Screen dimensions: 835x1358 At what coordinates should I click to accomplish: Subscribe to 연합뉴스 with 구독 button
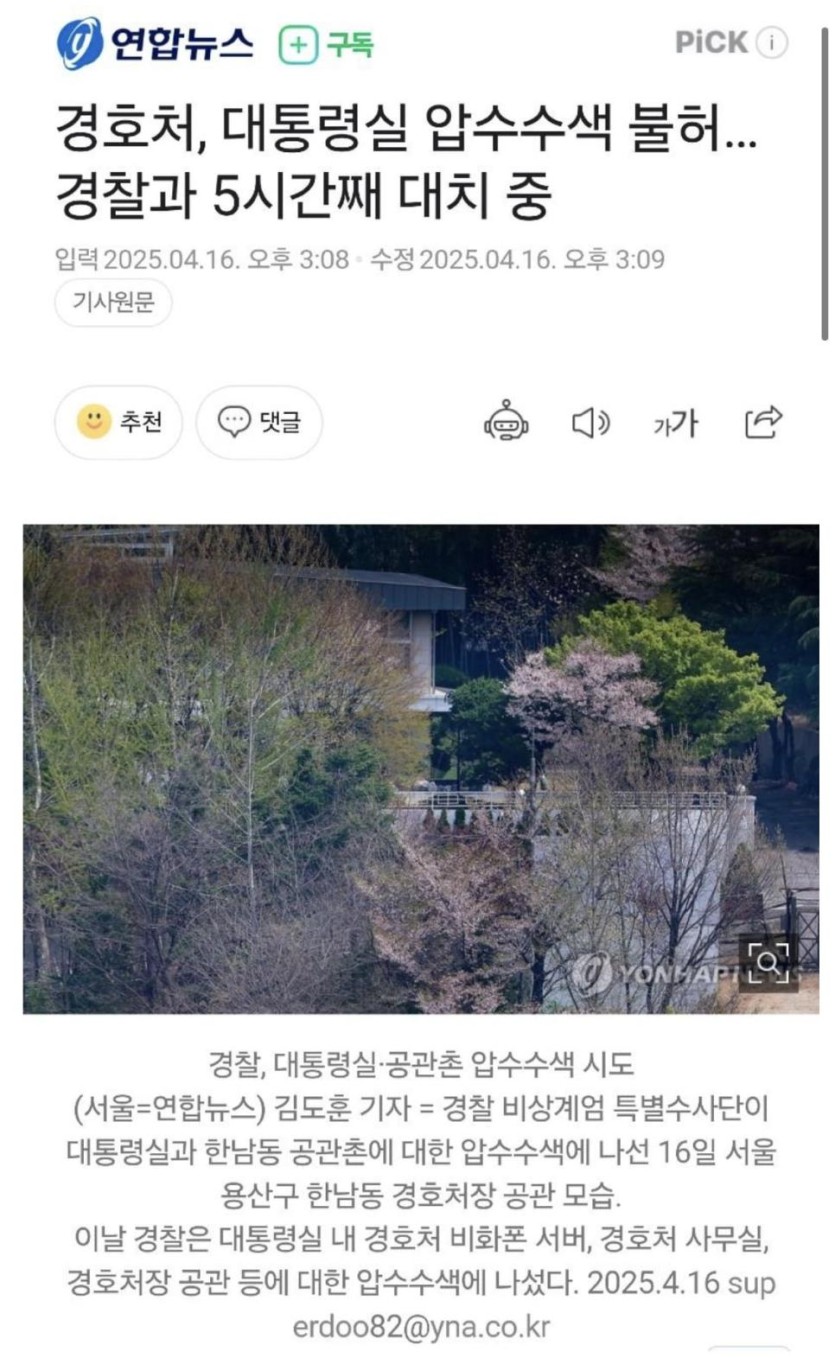click(326, 44)
